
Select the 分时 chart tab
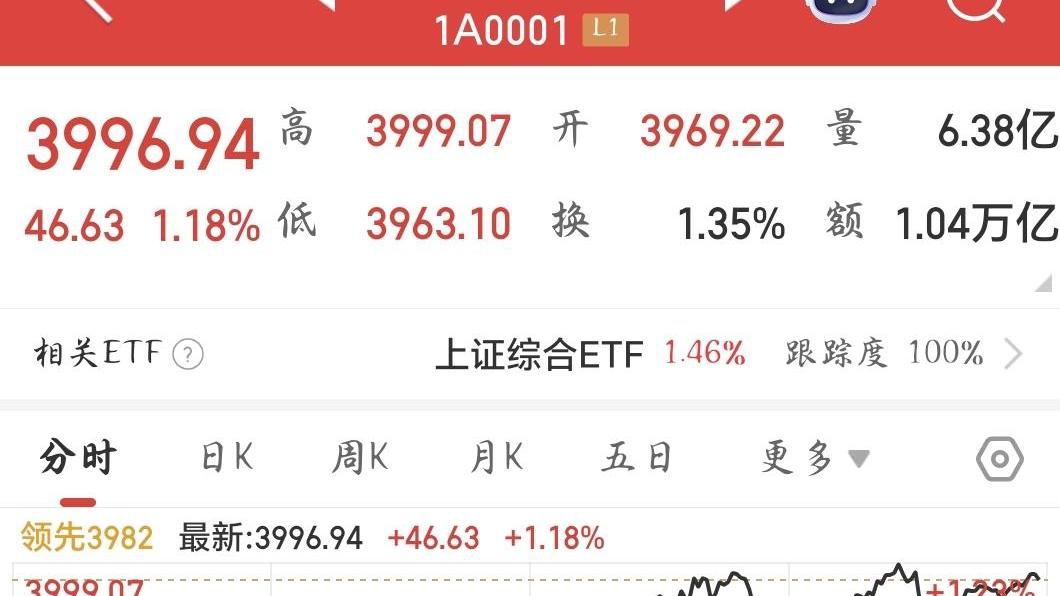(78, 459)
